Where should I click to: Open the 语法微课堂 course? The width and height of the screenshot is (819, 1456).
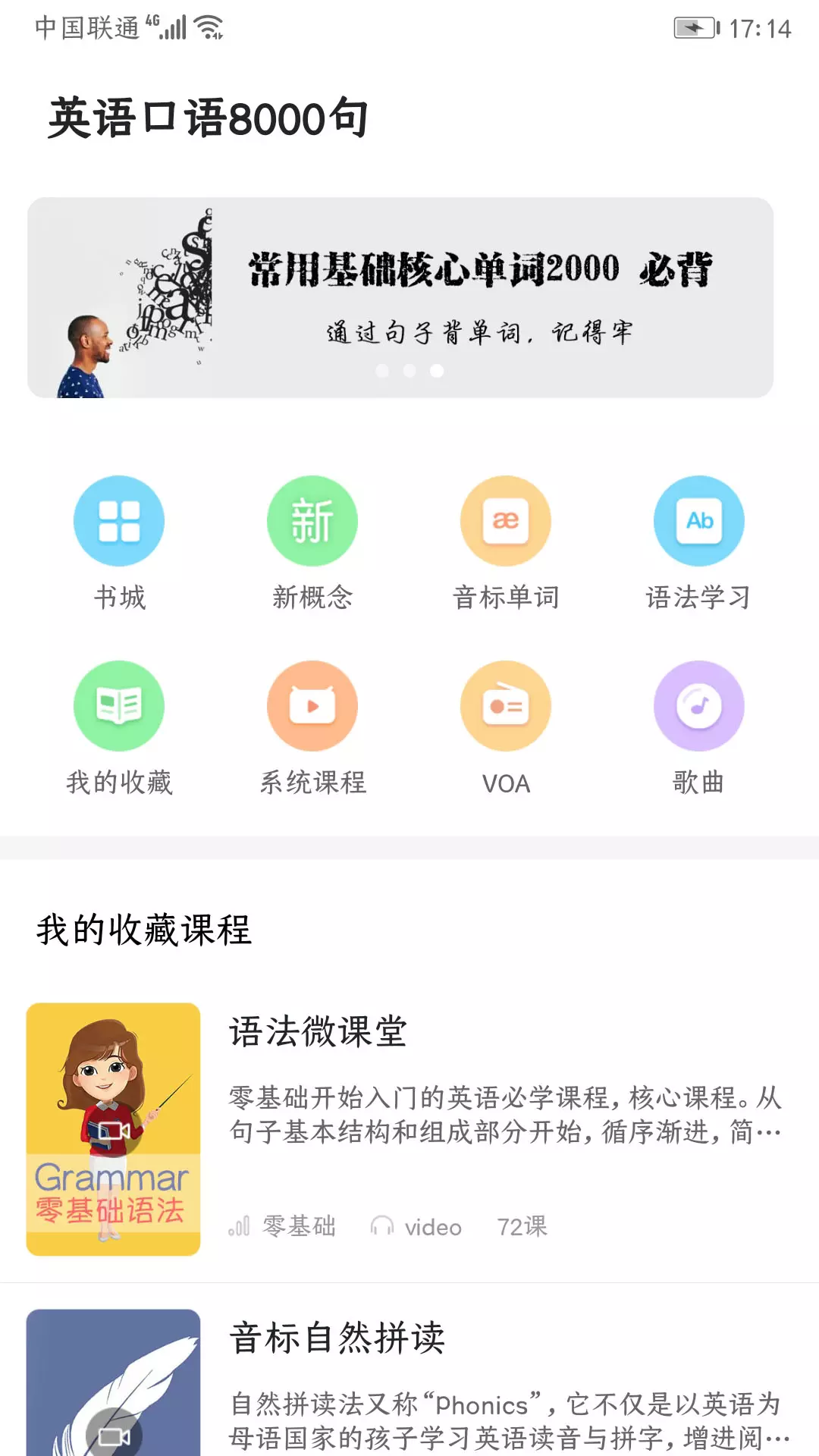(409, 1128)
